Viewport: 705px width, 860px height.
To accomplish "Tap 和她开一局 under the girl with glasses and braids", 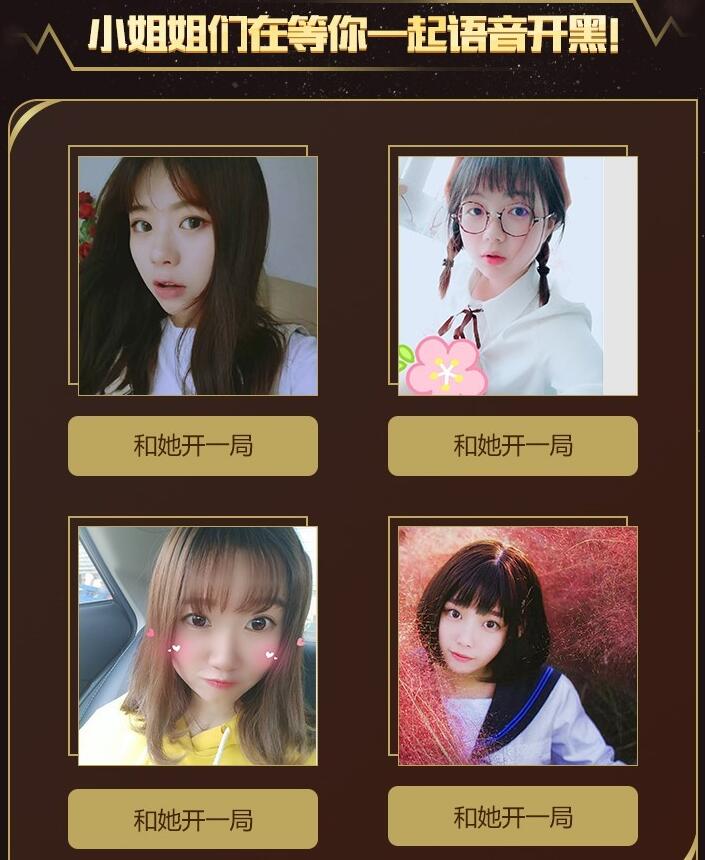I will pos(513,446).
